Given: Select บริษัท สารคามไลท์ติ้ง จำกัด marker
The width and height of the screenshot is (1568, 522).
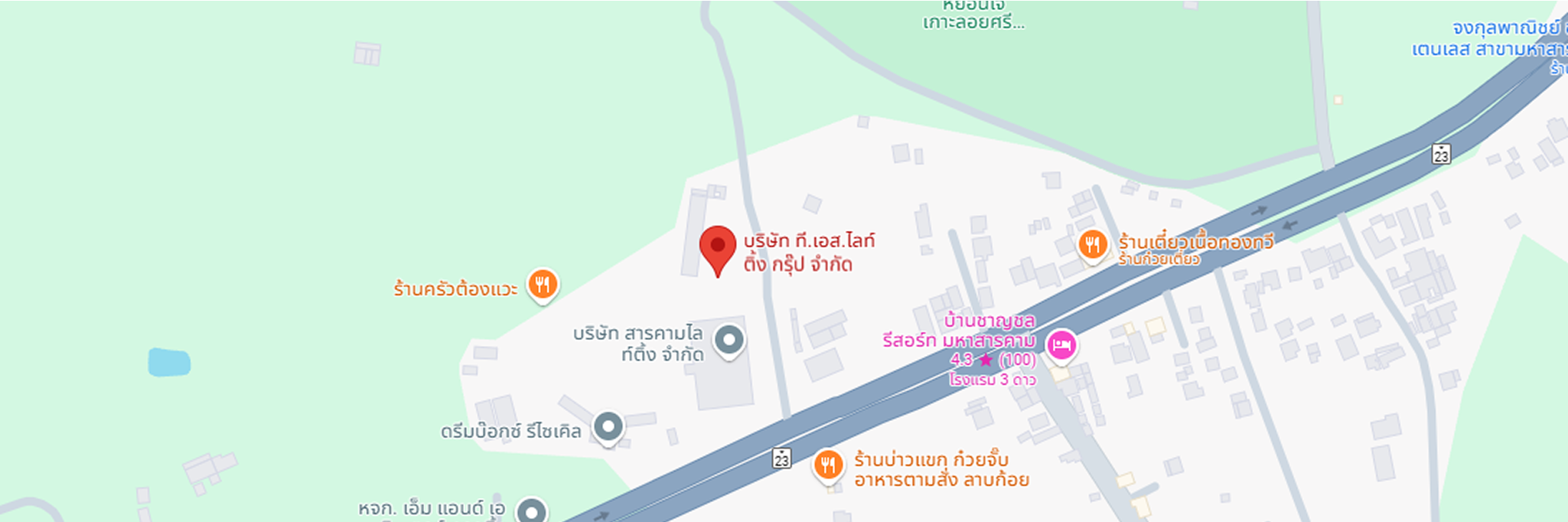Looking at the screenshot, I should click(x=729, y=340).
